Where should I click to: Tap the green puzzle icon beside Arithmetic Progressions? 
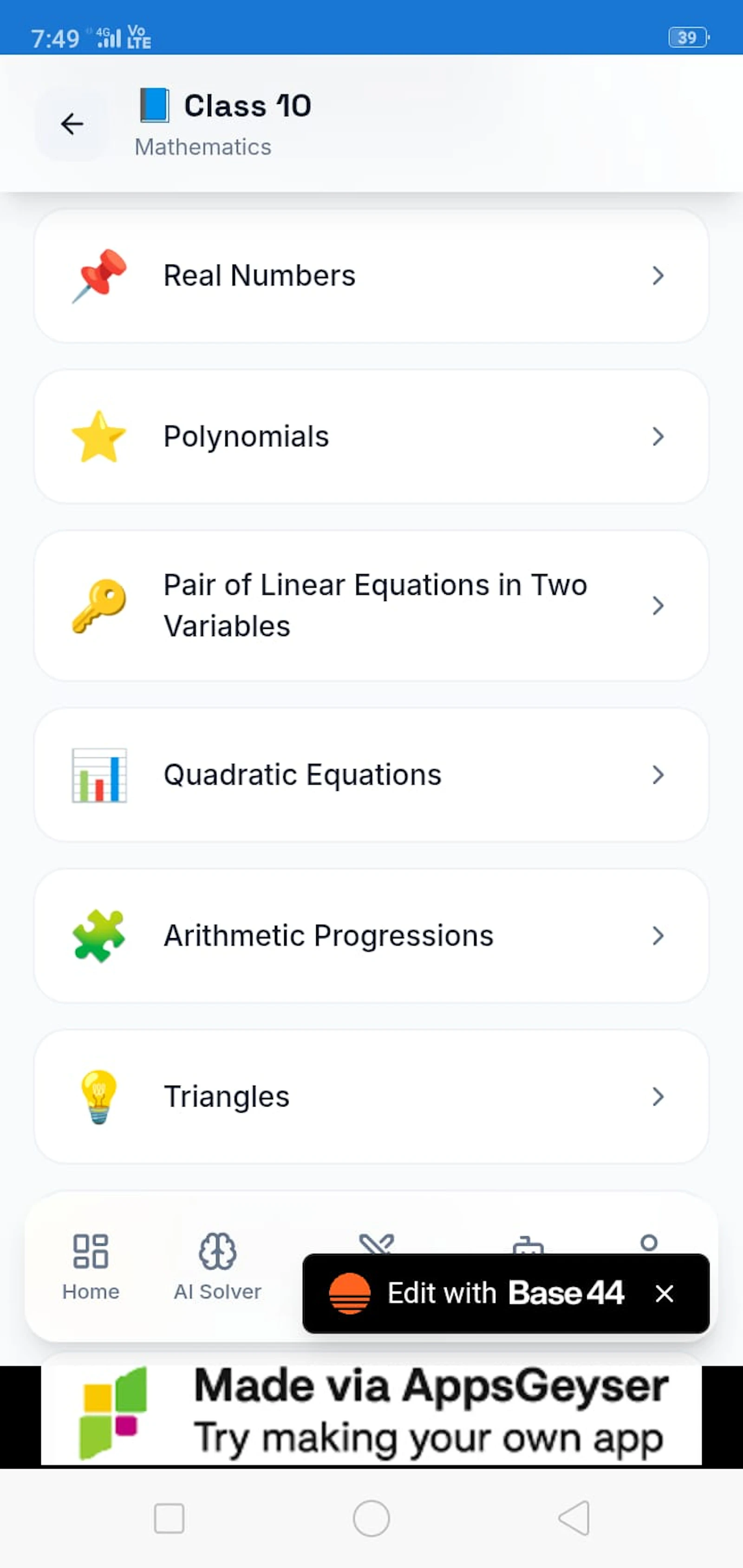point(99,936)
